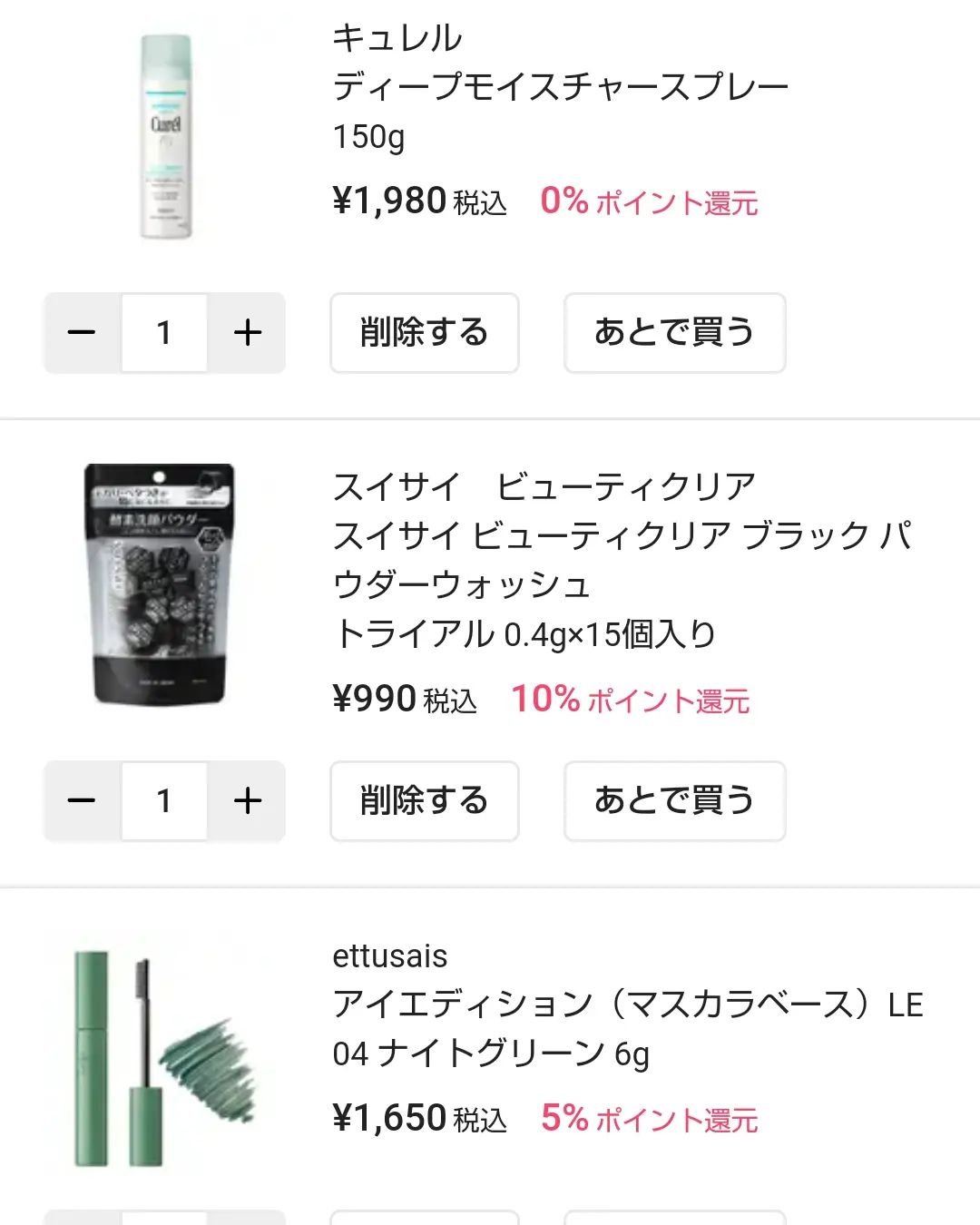Delete the Suisai Black Powder Wash item
The width and height of the screenshot is (980, 1225).
click(424, 801)
